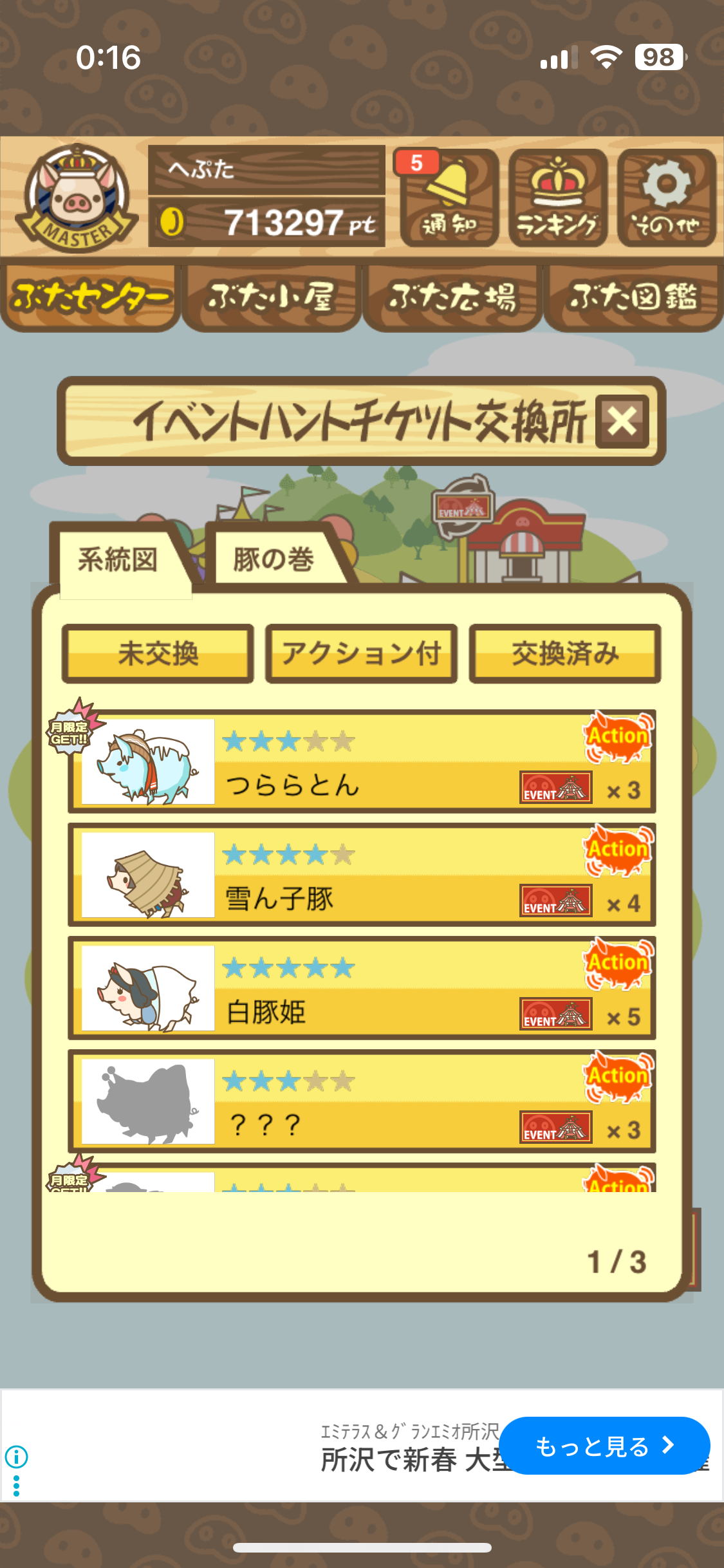The height and width of the screenshot is (1568, 724).
Task: Close the イベントハントチケット交換所 dialog
Action: tap(622, 422)
